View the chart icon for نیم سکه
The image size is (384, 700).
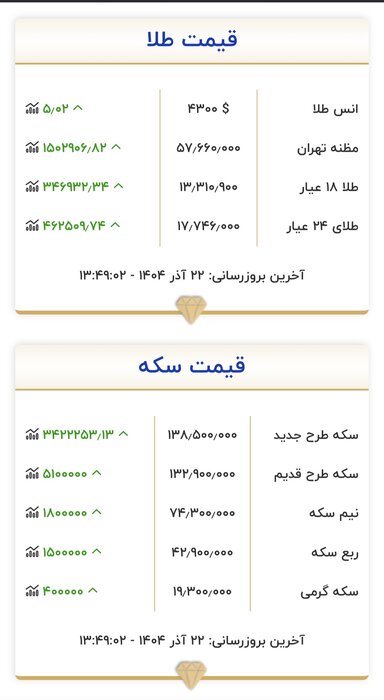[32, 512]
